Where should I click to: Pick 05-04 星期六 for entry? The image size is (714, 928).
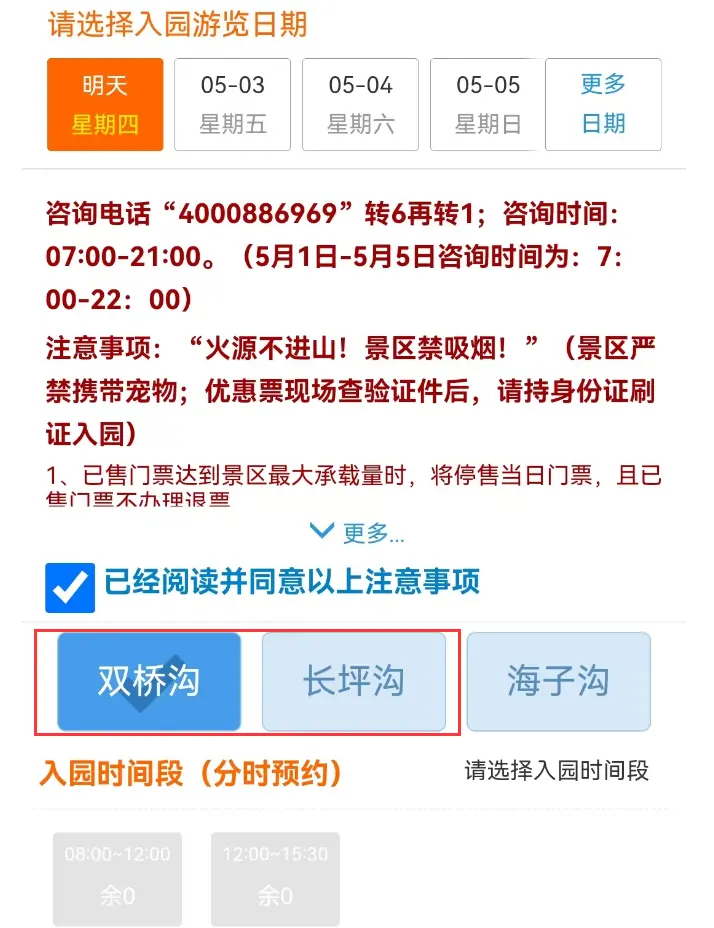[360, 104]
